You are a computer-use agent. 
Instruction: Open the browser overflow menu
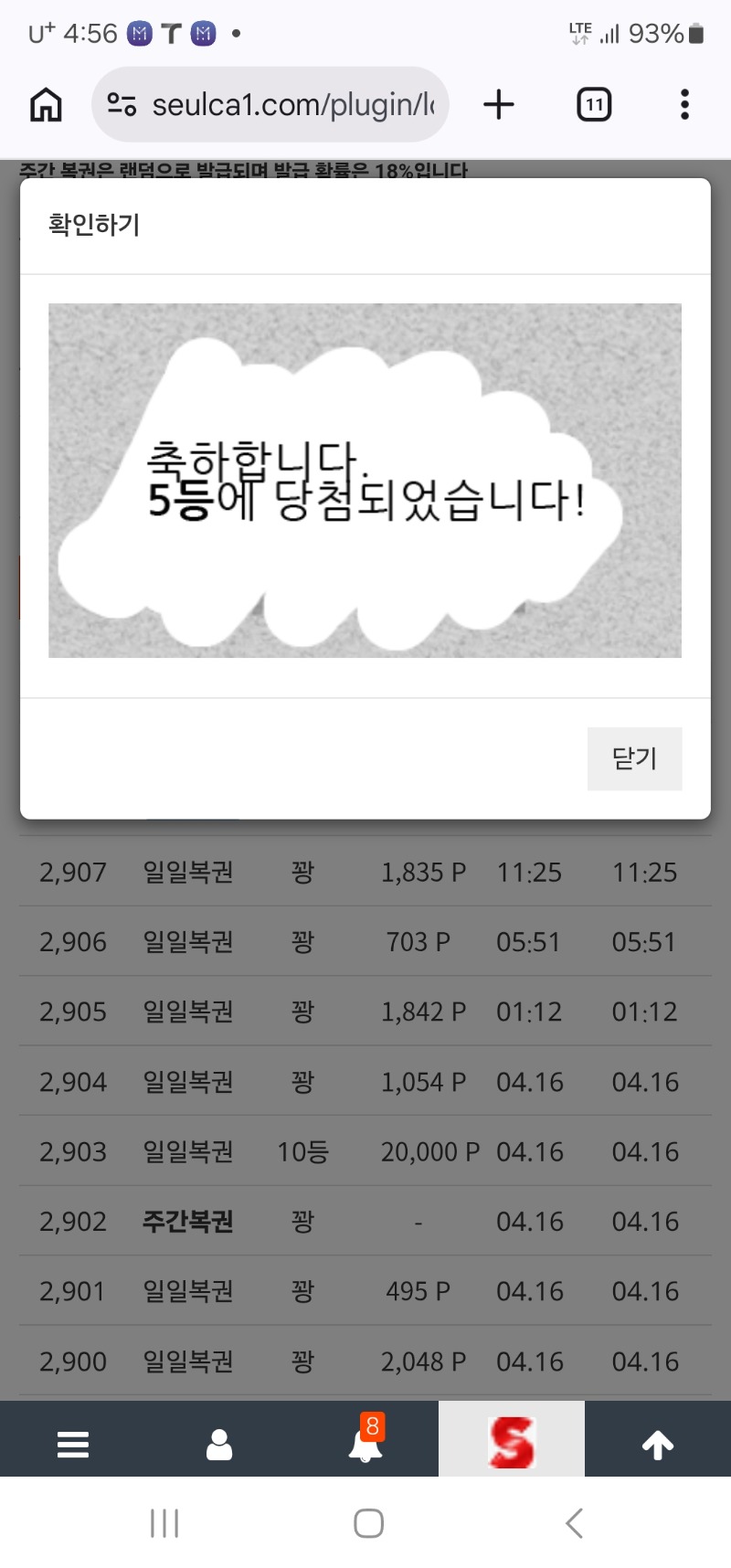point(684,105)
